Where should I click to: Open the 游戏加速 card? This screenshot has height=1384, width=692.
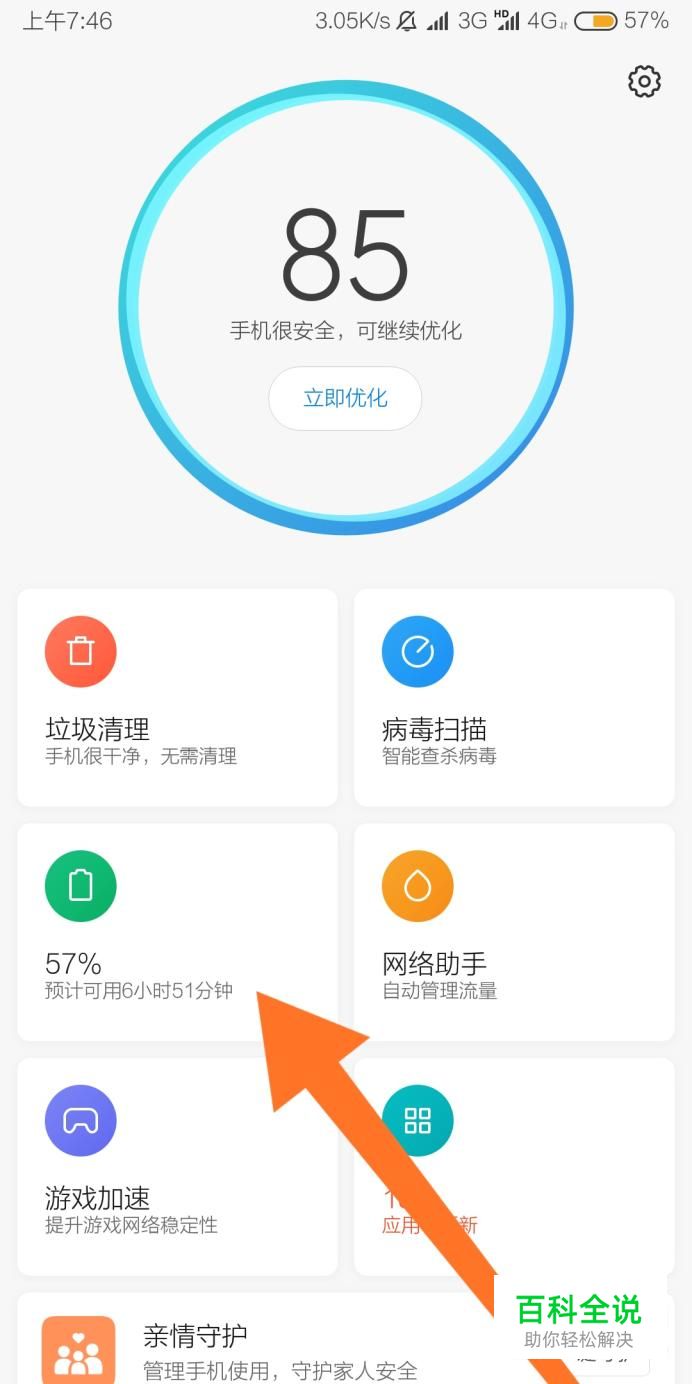177,1166
